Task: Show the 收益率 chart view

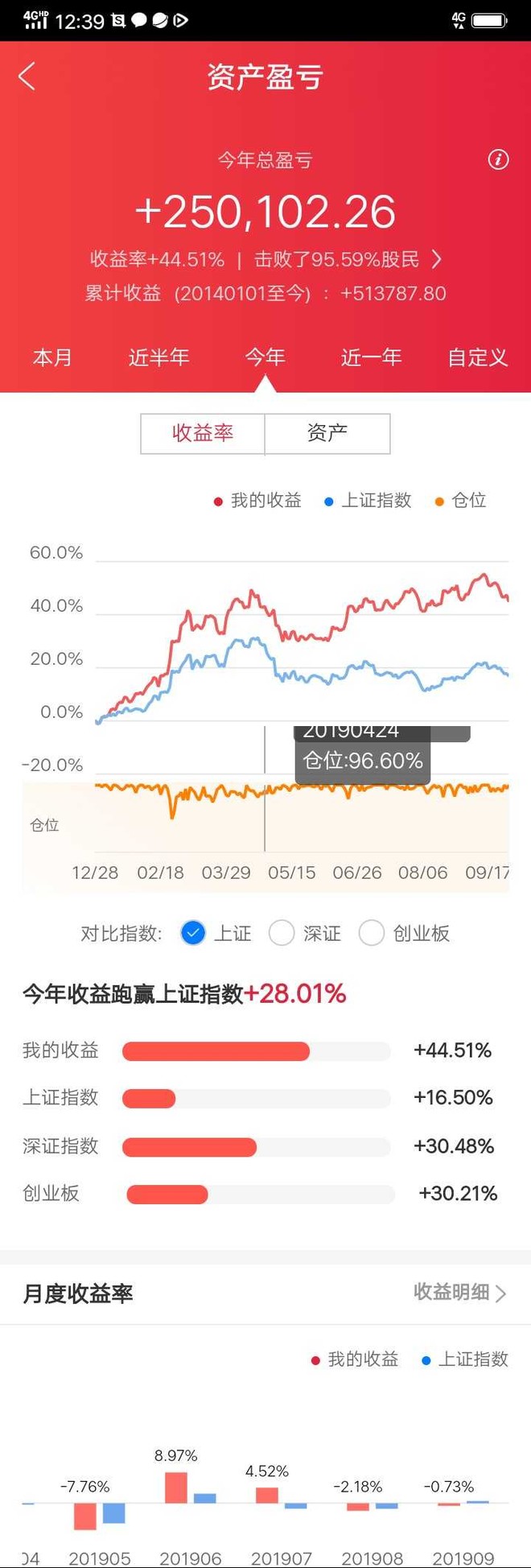Action: coord(203,434)
